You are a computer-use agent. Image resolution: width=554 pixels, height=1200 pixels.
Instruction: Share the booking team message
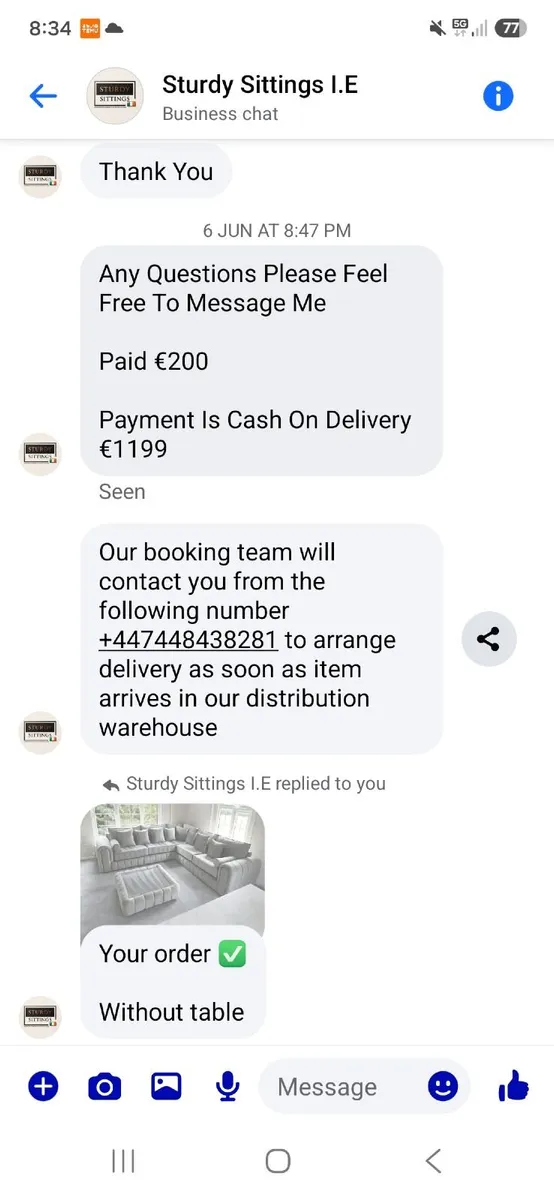(489, 639)
